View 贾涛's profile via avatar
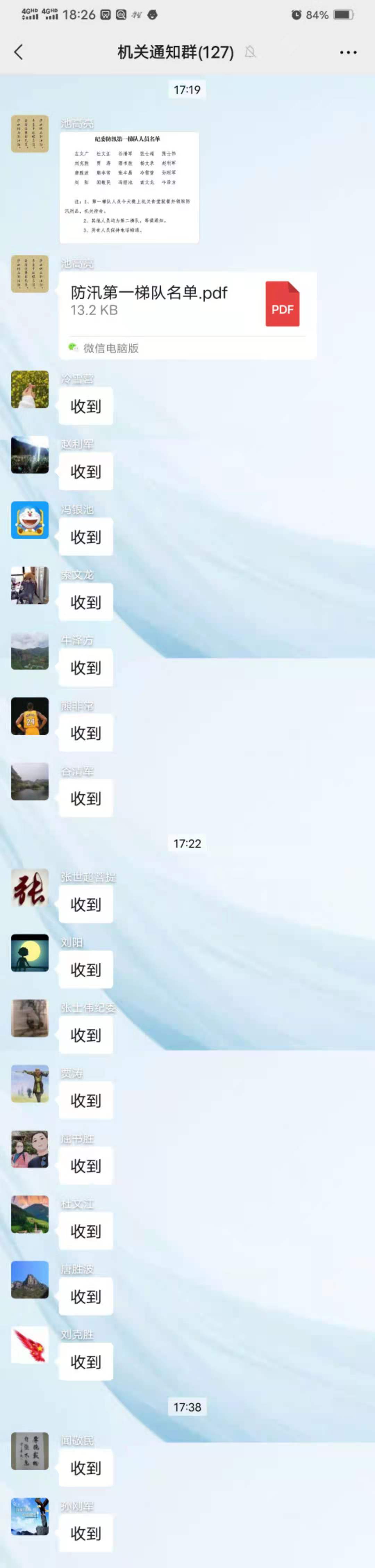The height and width of the screenshot is (1568, 375). pyautogui.click(x=30, y=1083)
